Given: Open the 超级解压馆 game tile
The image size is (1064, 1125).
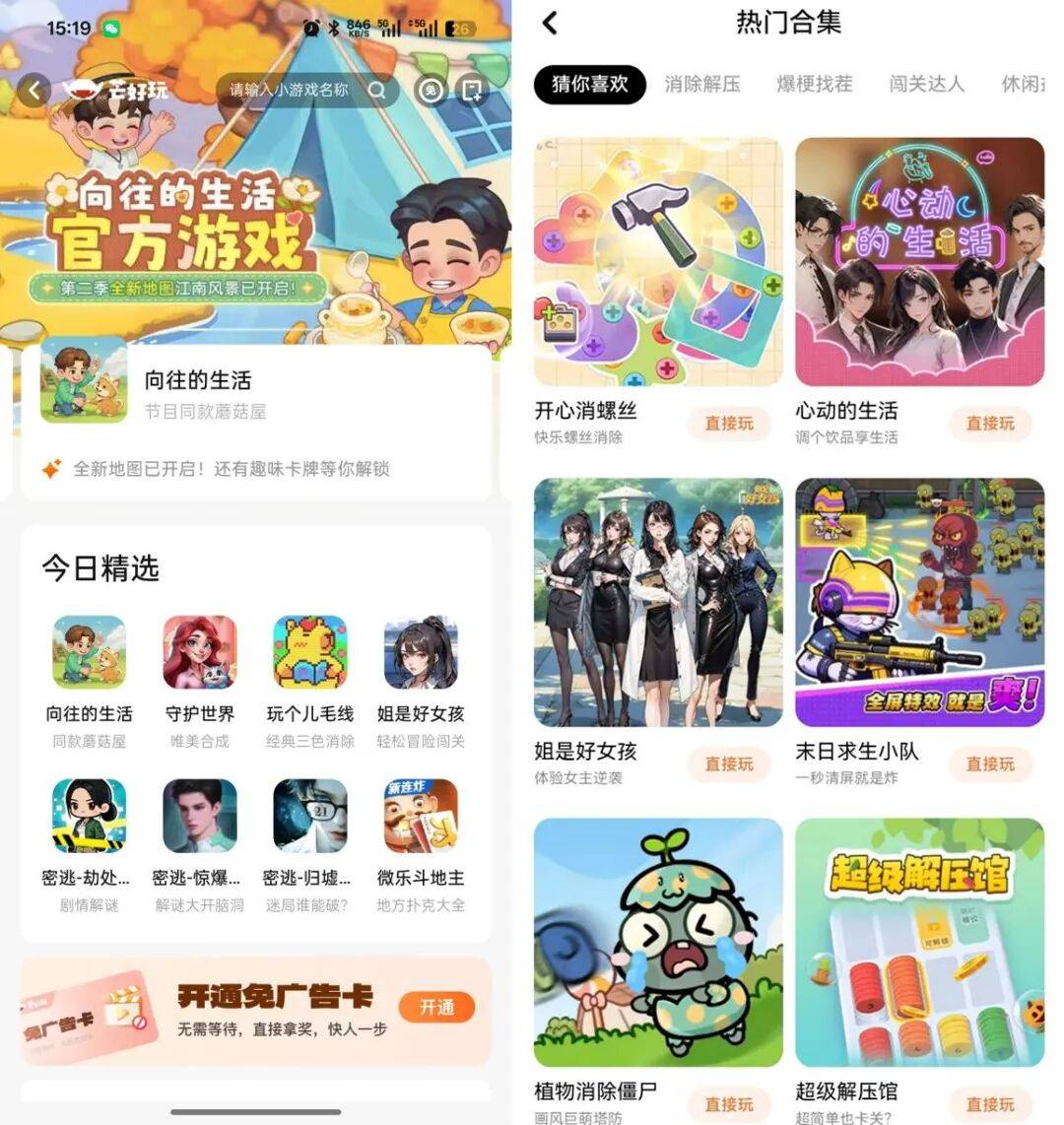Looking at the screenshot, I should [919, 943].
